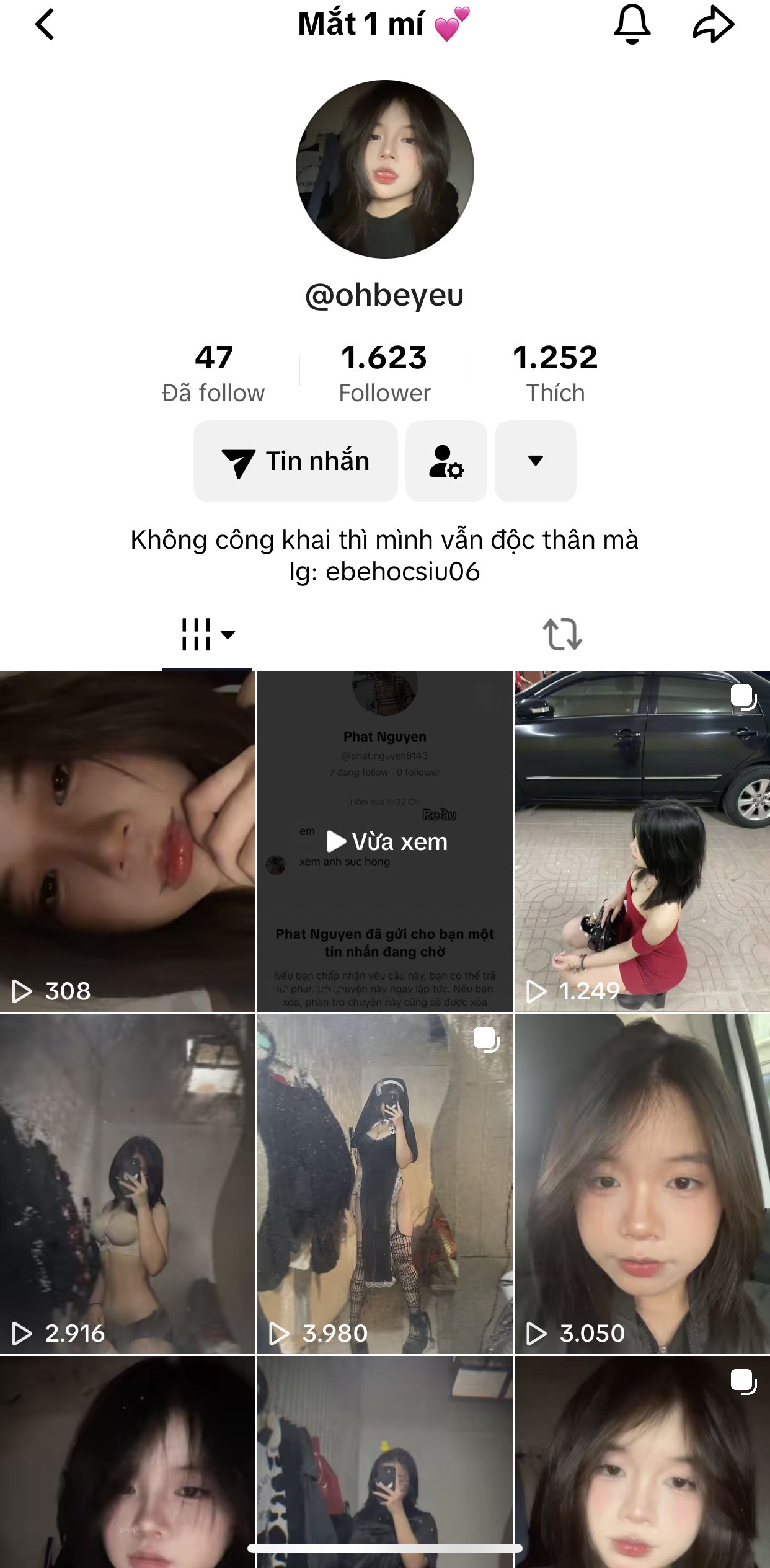770x1568 pixels.
Task: View the 47 Đã follow list
Action: pos(213,373)
